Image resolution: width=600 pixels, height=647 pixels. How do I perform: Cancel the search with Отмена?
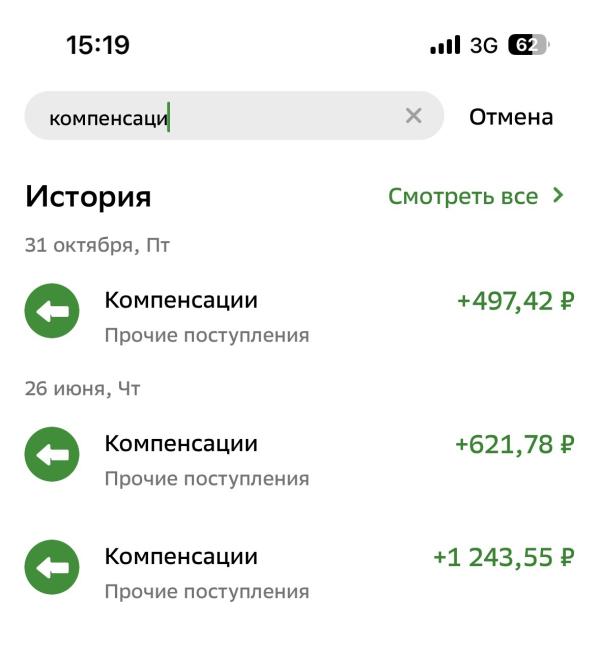point(510,117)
